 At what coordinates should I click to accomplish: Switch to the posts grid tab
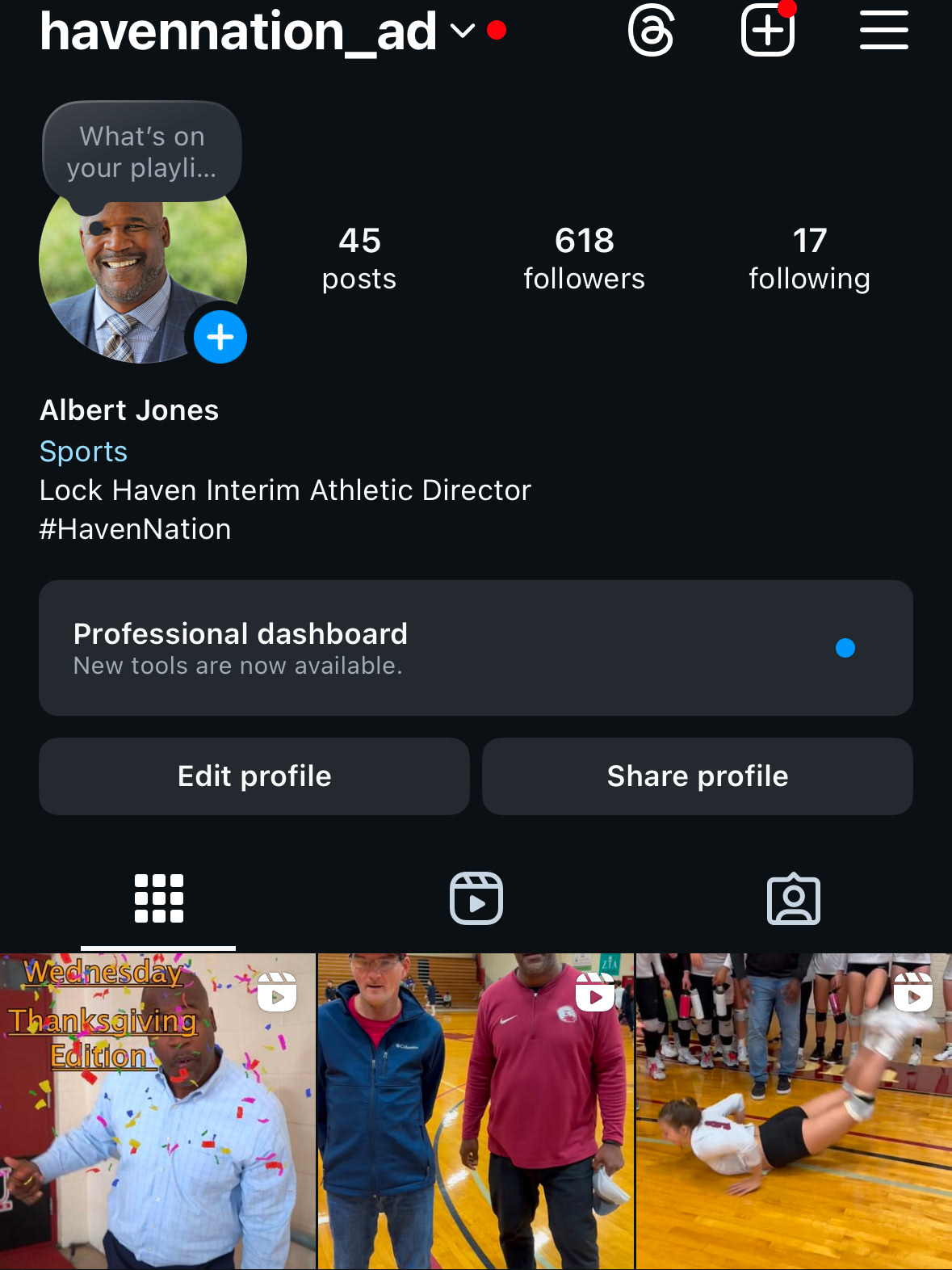point(158,898)
